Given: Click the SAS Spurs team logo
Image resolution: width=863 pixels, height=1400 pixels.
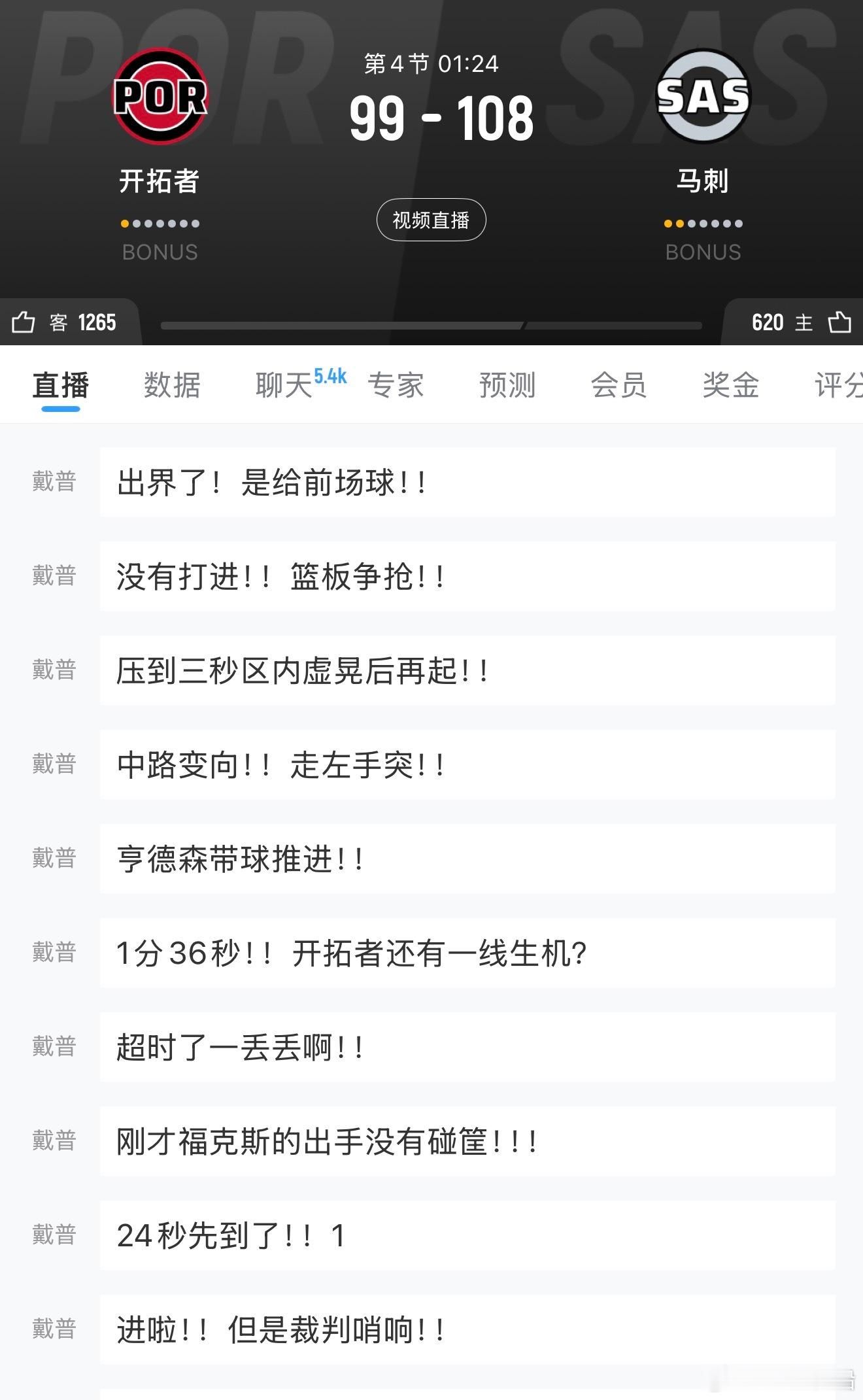Looking at the screenshot, I should click(x=704, y=95).
